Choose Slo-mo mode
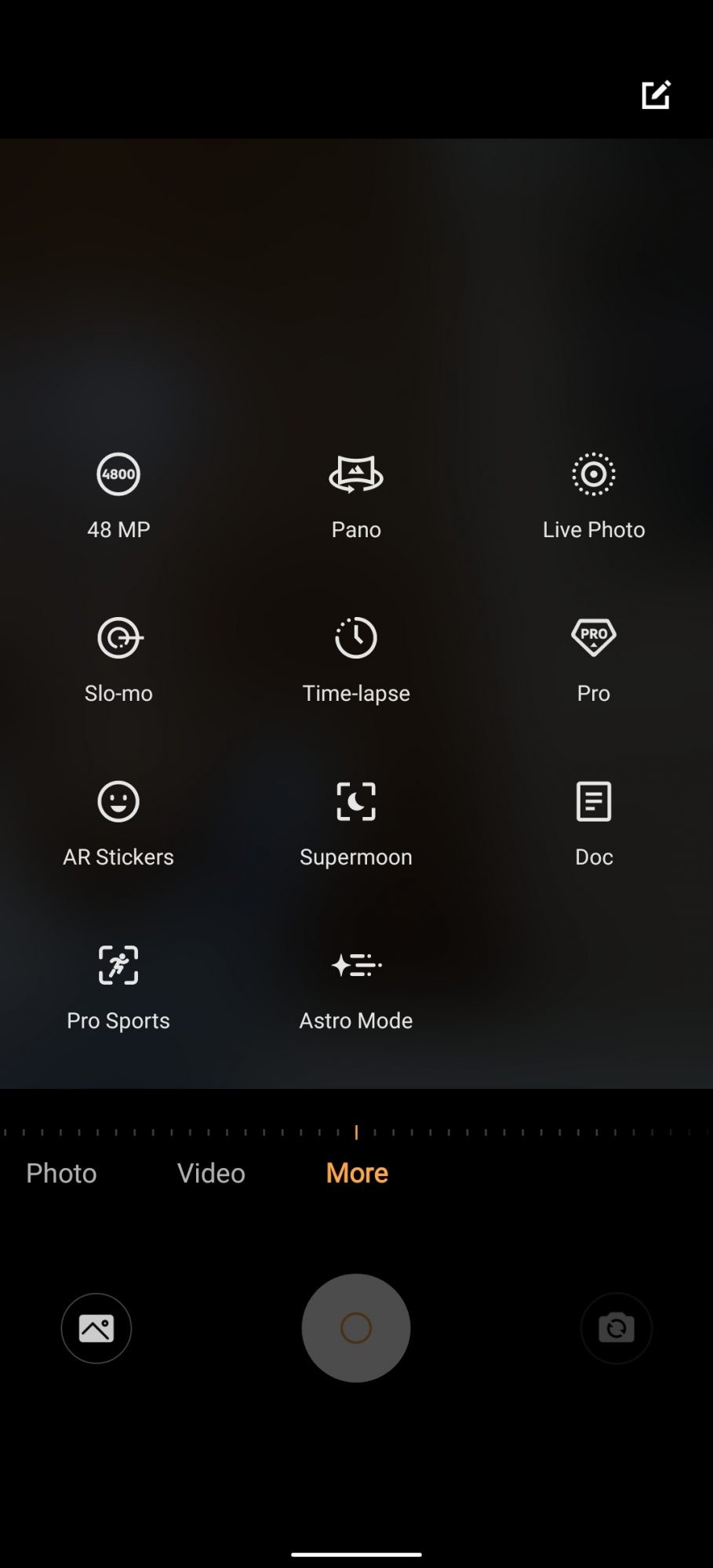This screenshot has height=1568, width=713. pos(118,657)
